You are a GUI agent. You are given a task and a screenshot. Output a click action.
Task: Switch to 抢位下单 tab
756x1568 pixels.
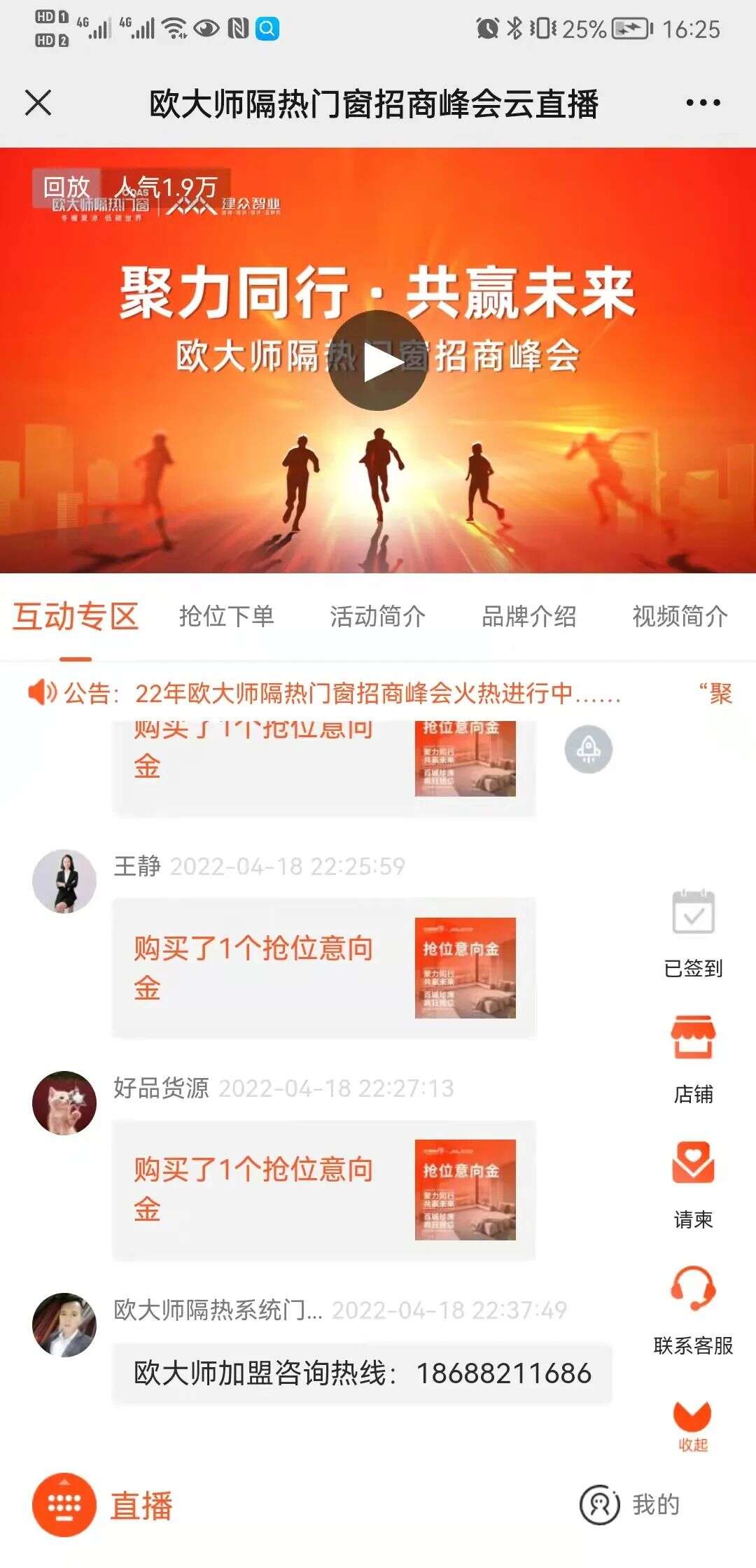[226, 616]
